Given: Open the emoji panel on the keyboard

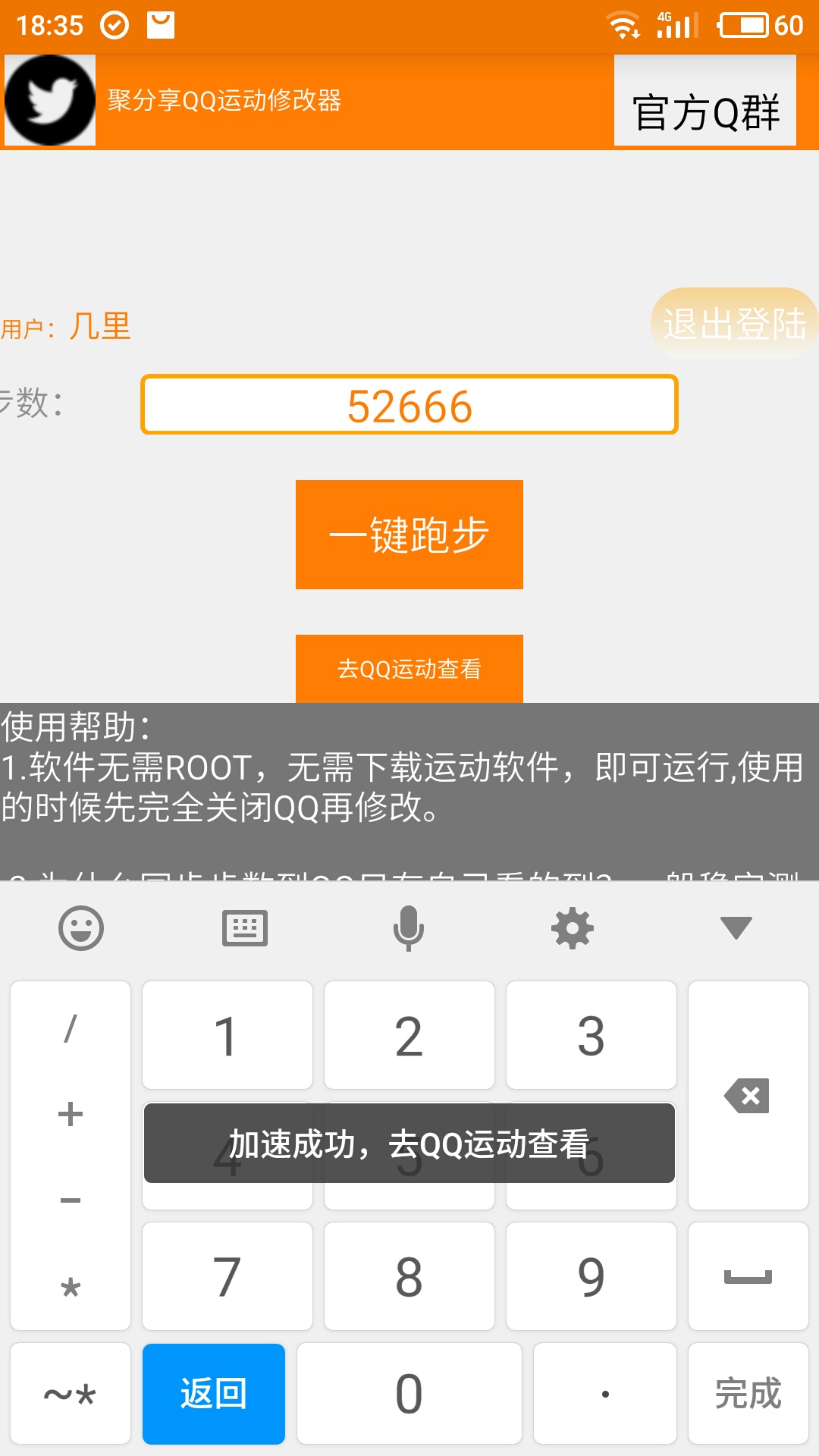Looking at the screenshot, I should tap(81, 928).
